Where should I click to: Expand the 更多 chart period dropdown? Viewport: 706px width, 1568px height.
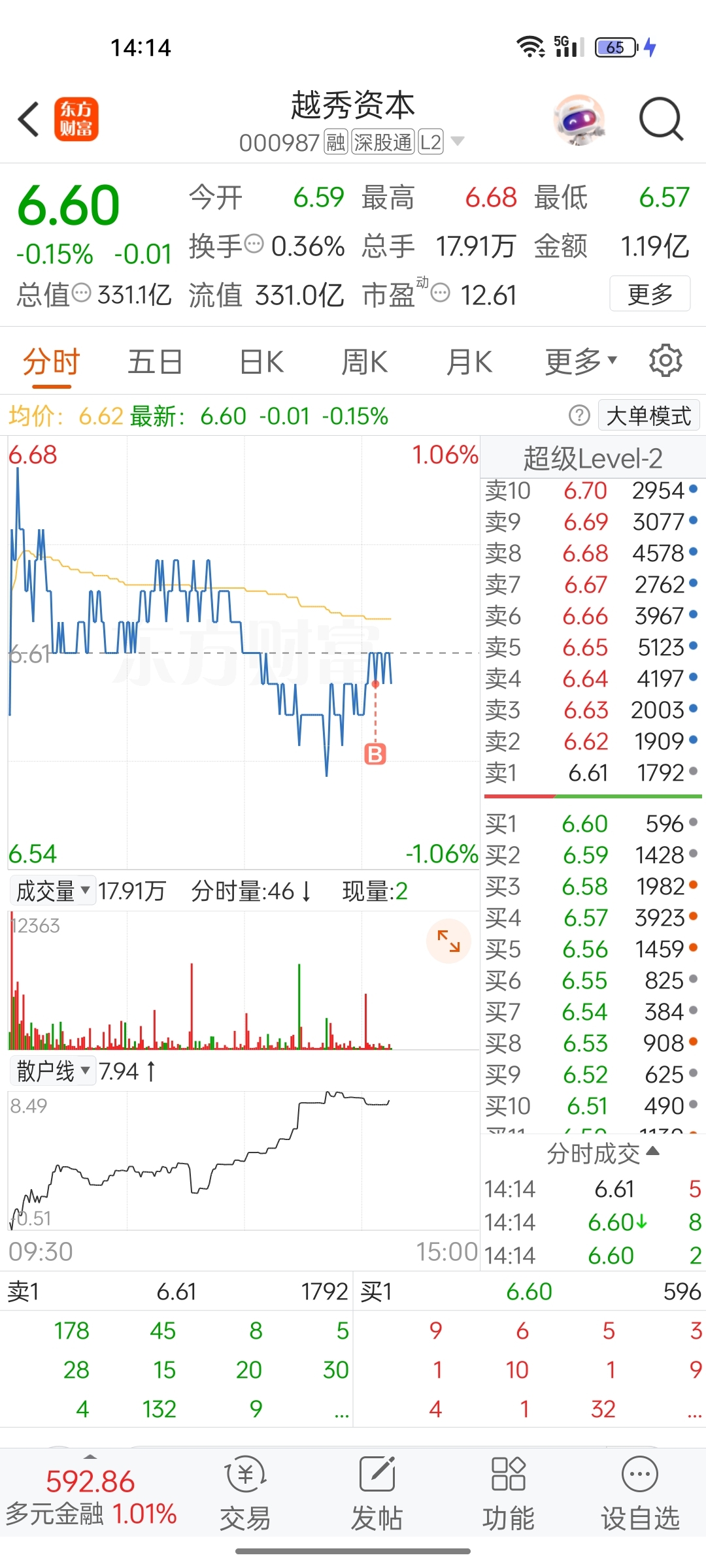(581, 361)
